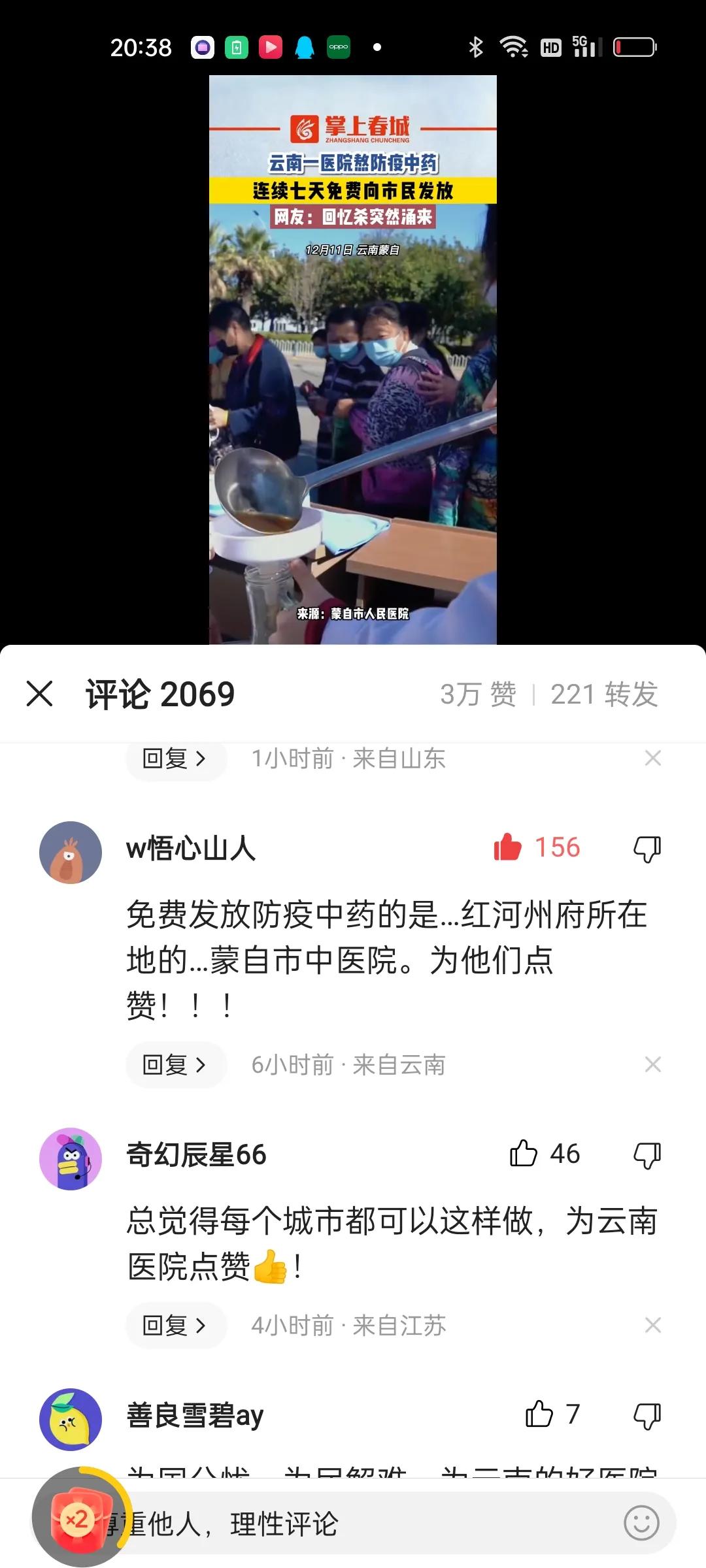This screenshot has height=1568, width=706.
Task: Dismiss 奇幻辰星66's comment with its X
Action: 653,1326
